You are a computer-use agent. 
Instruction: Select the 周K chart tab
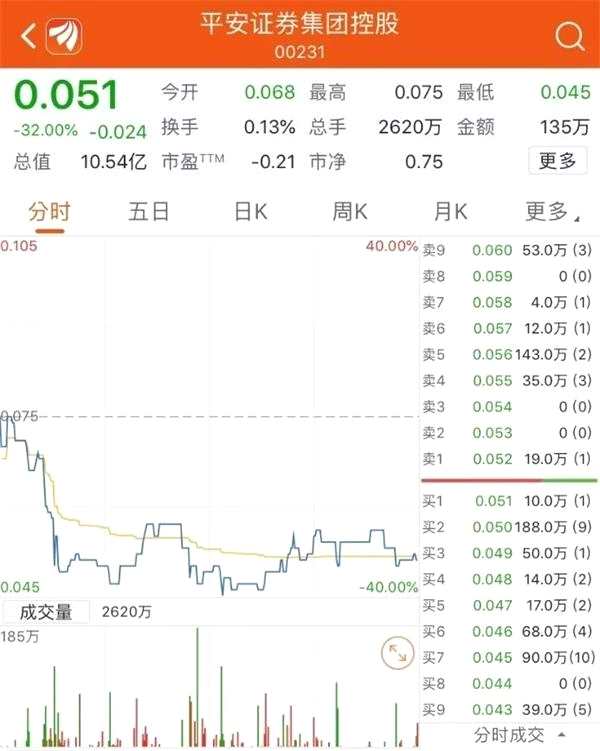(350, 212)
